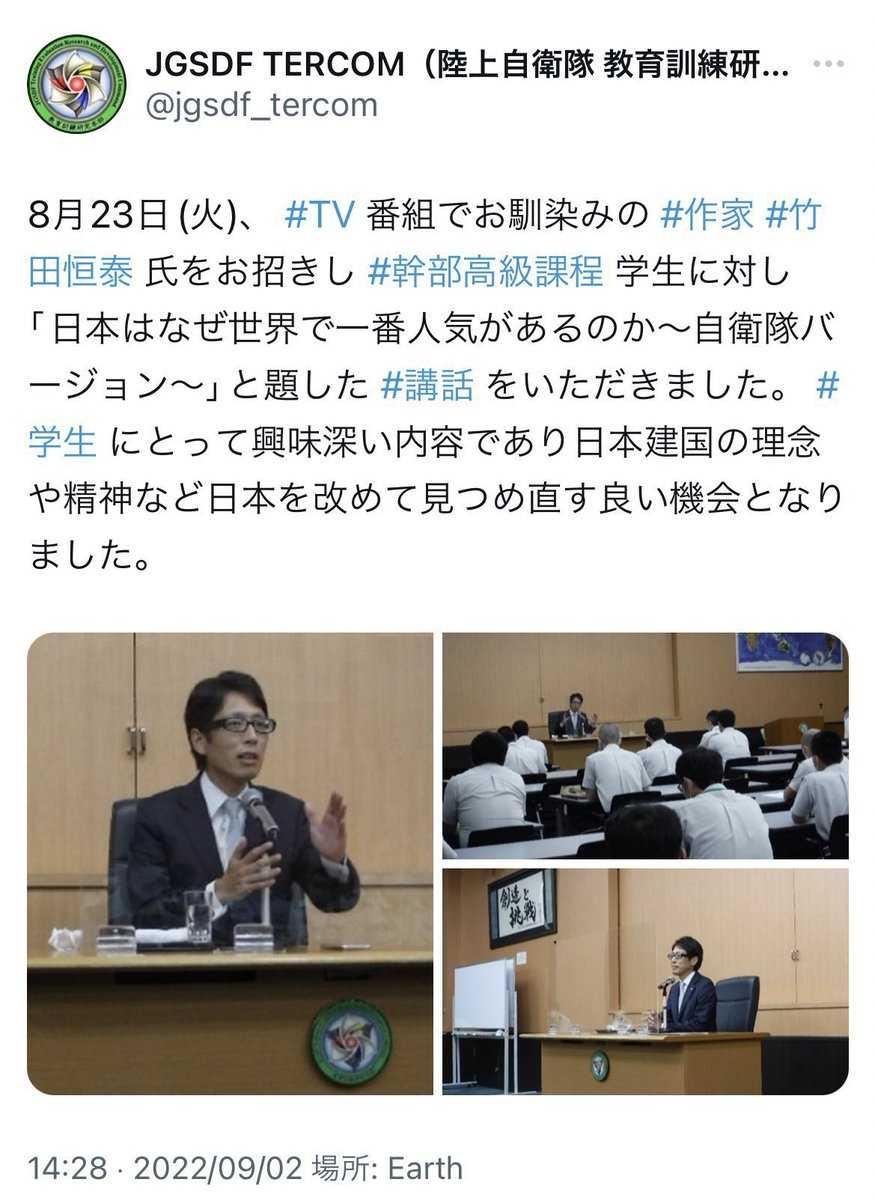View the large photo of the speaker

pos(230,863)
